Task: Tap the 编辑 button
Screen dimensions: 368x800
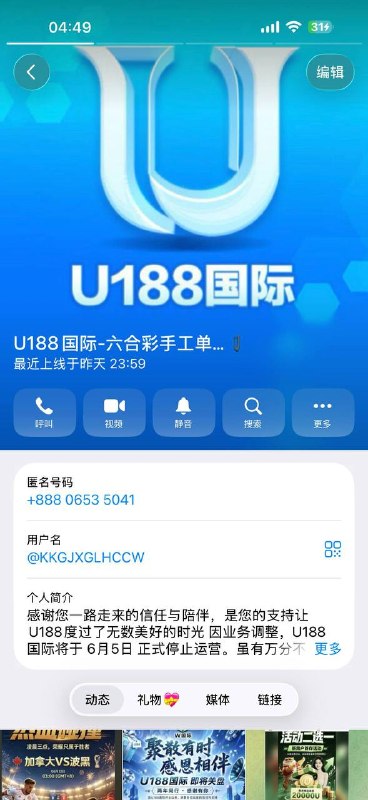Action: point(330,72)
